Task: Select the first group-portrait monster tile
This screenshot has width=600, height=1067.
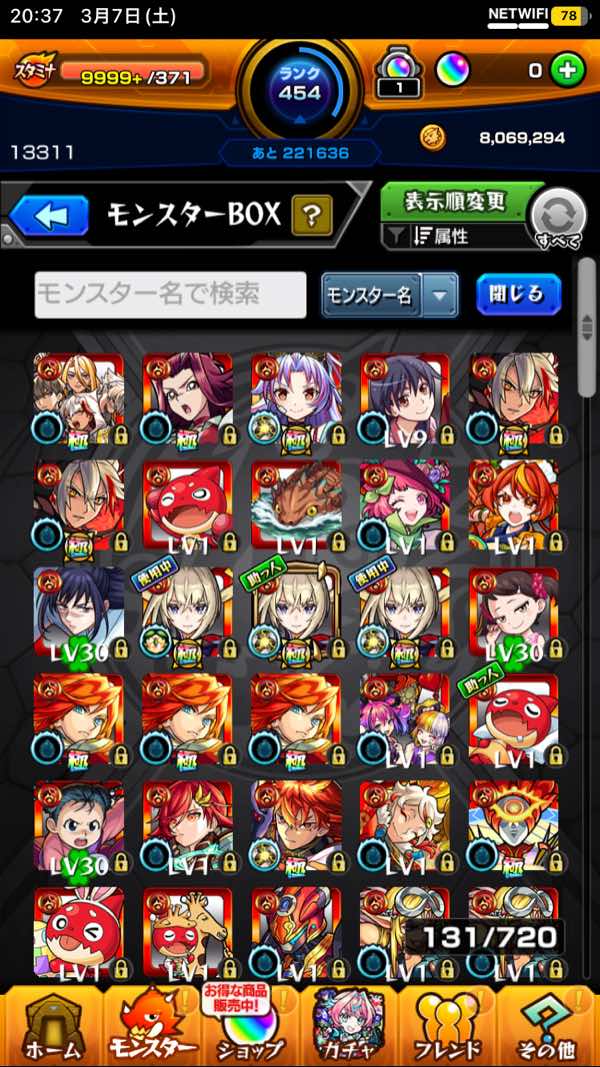Action: point(78,399)
